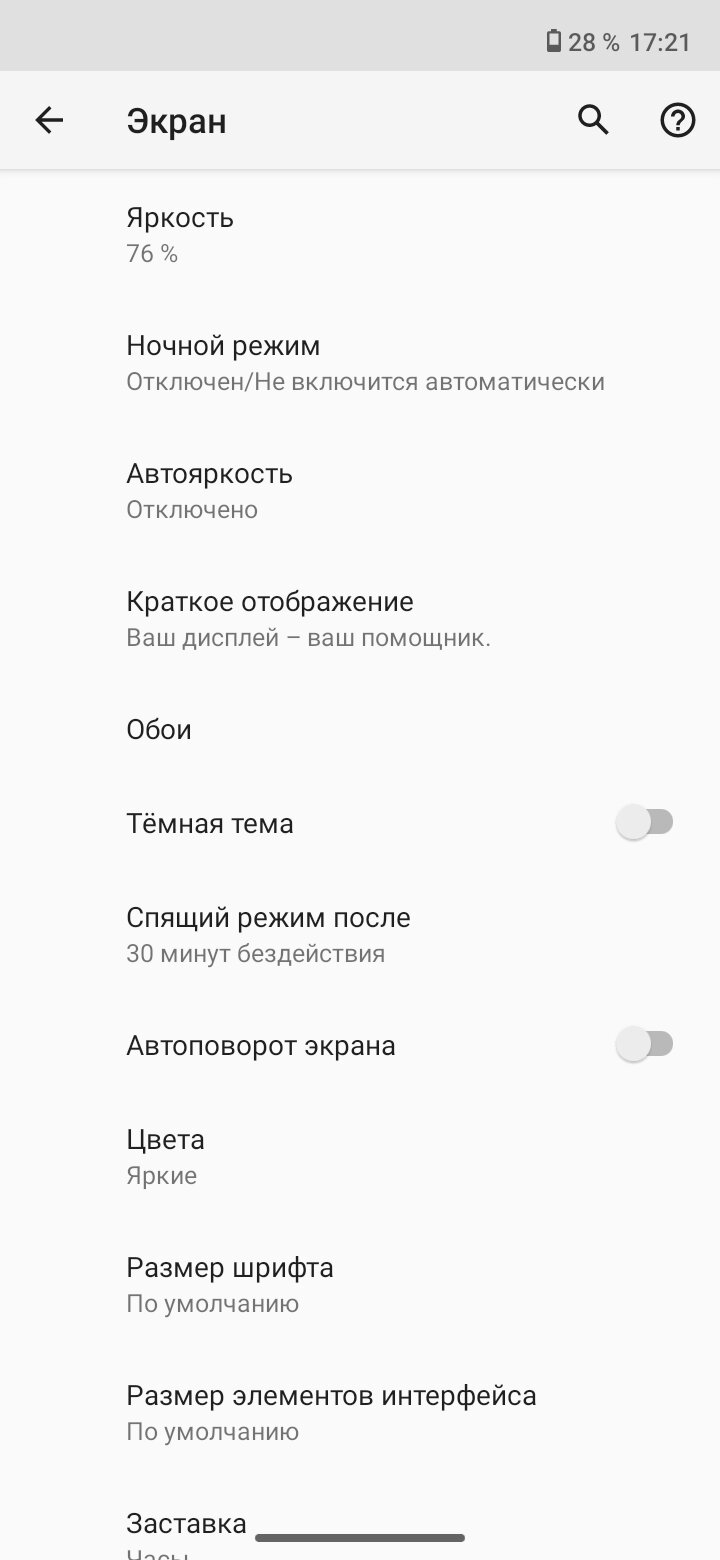Change Спящий режим после timeout

coord(360,935)
